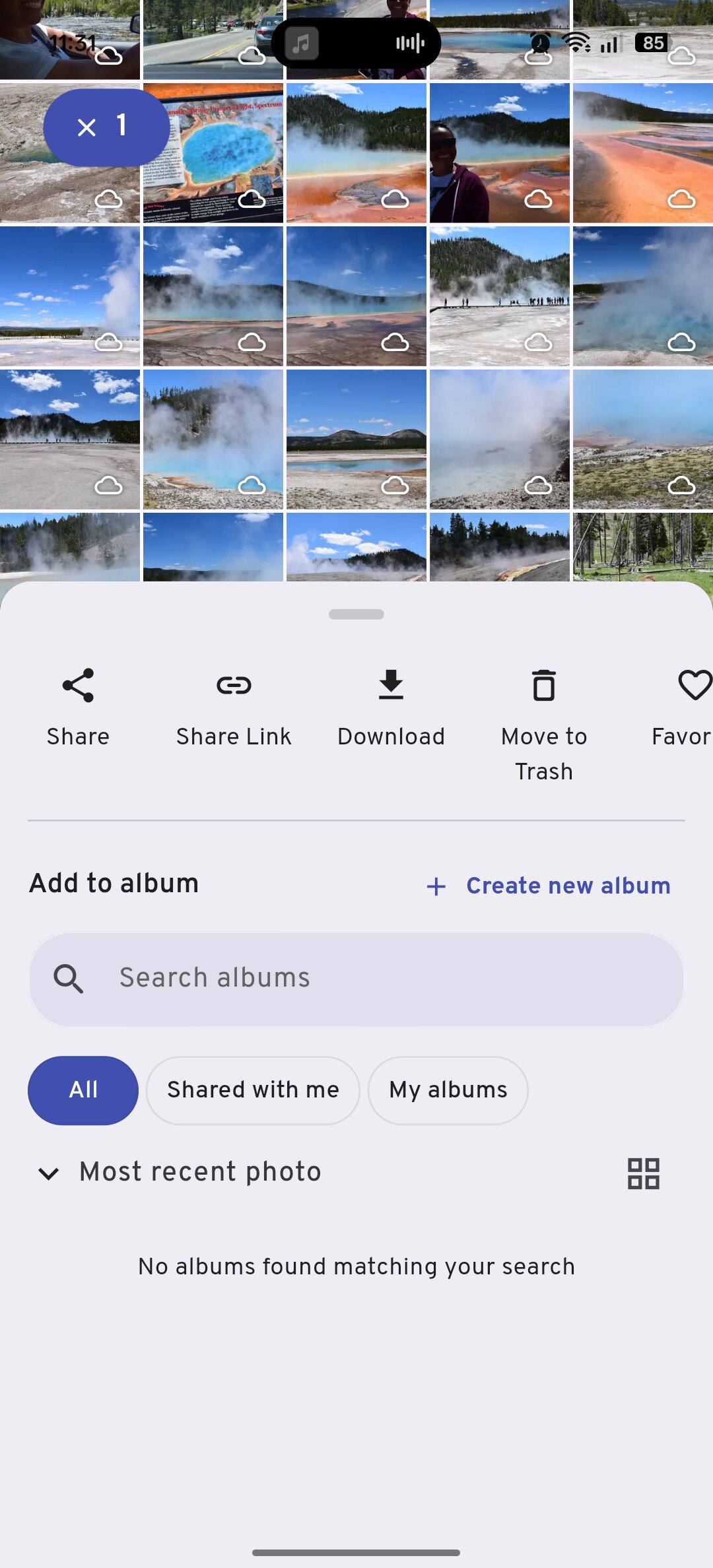Clear the selection of 1 photo

[87, 127]
